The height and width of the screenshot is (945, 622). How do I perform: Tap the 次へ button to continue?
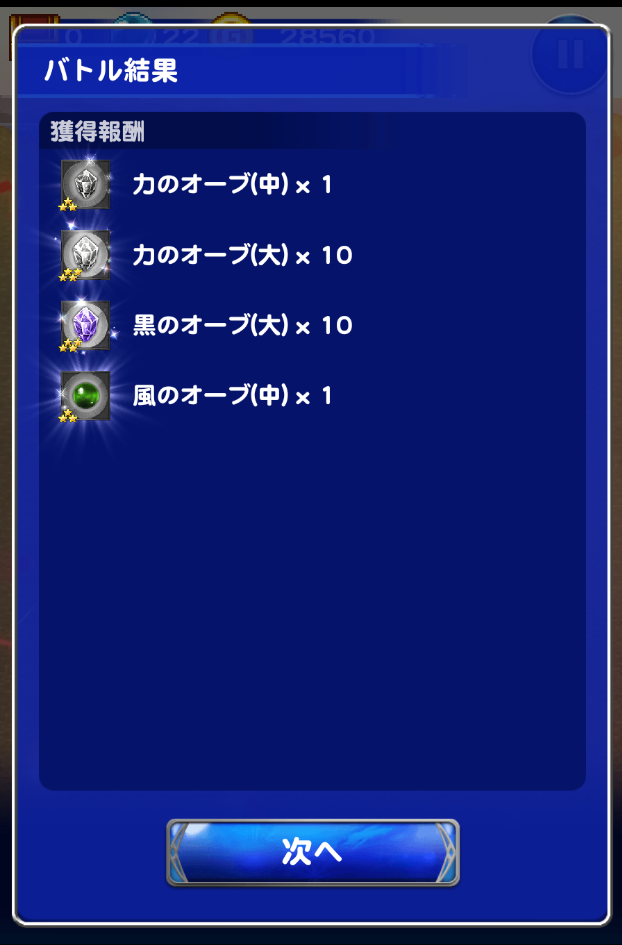pyautogui.click(x=312, y=852)
